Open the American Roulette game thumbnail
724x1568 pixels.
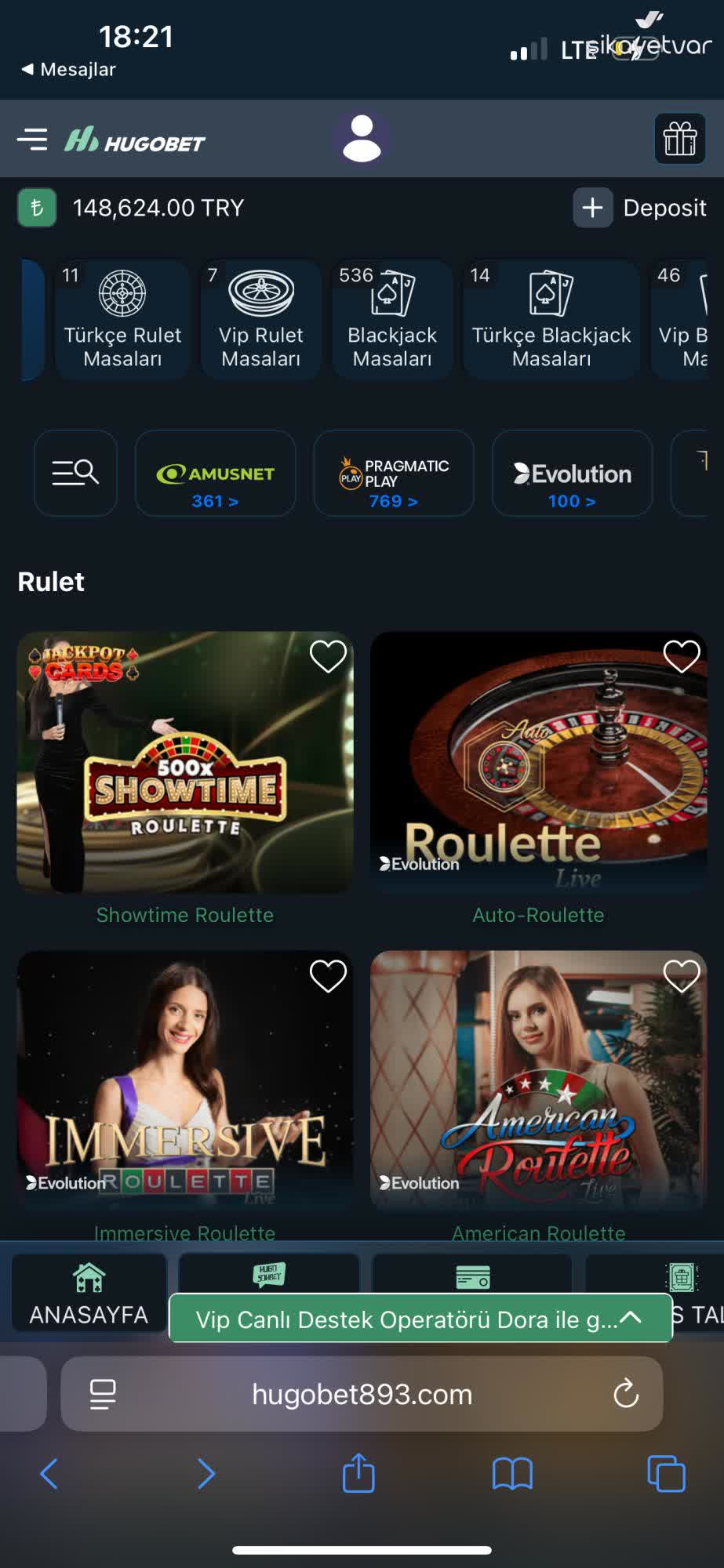pyautogui.click(x=538, y=1082)
